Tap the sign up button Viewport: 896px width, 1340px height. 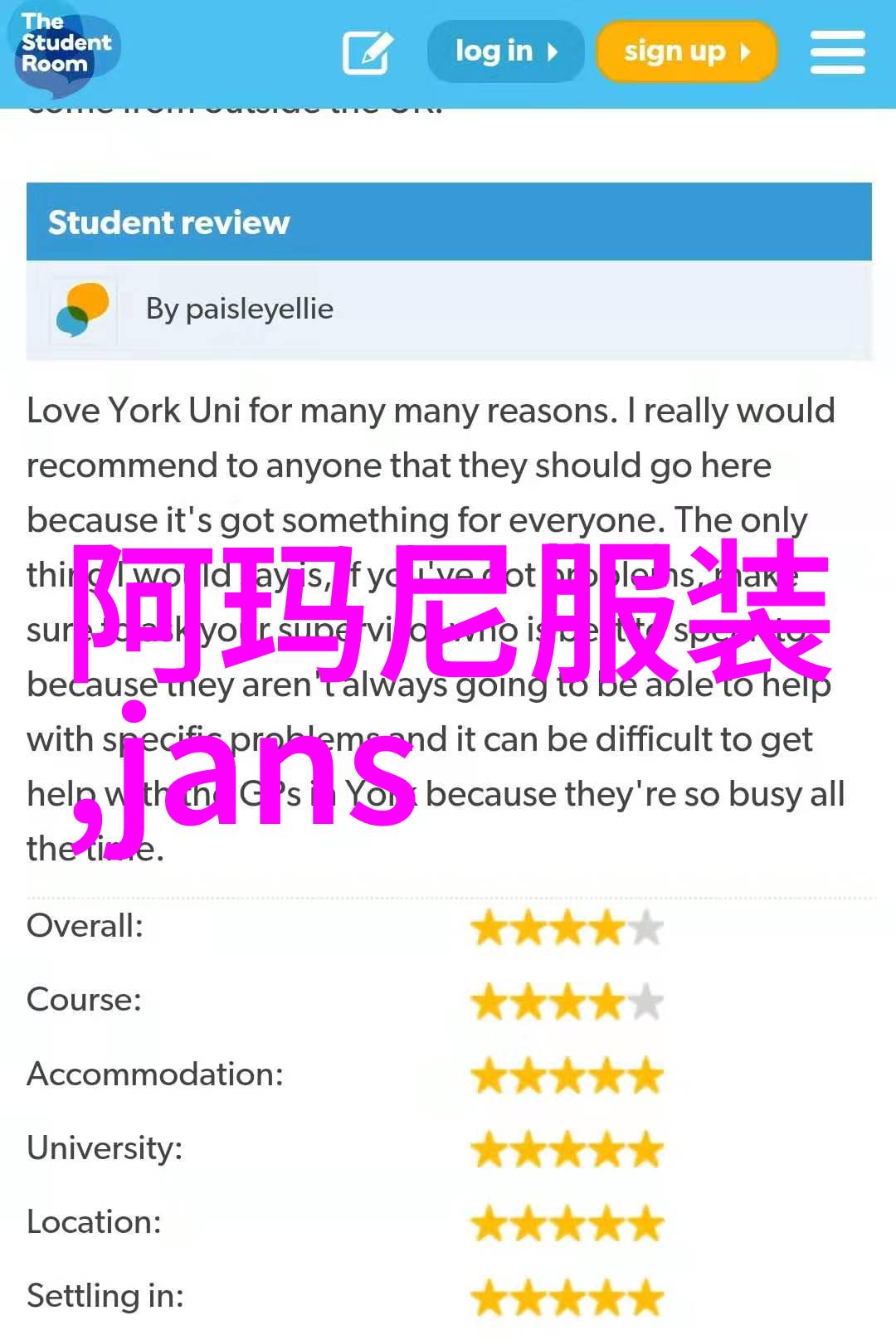(686, 51)
